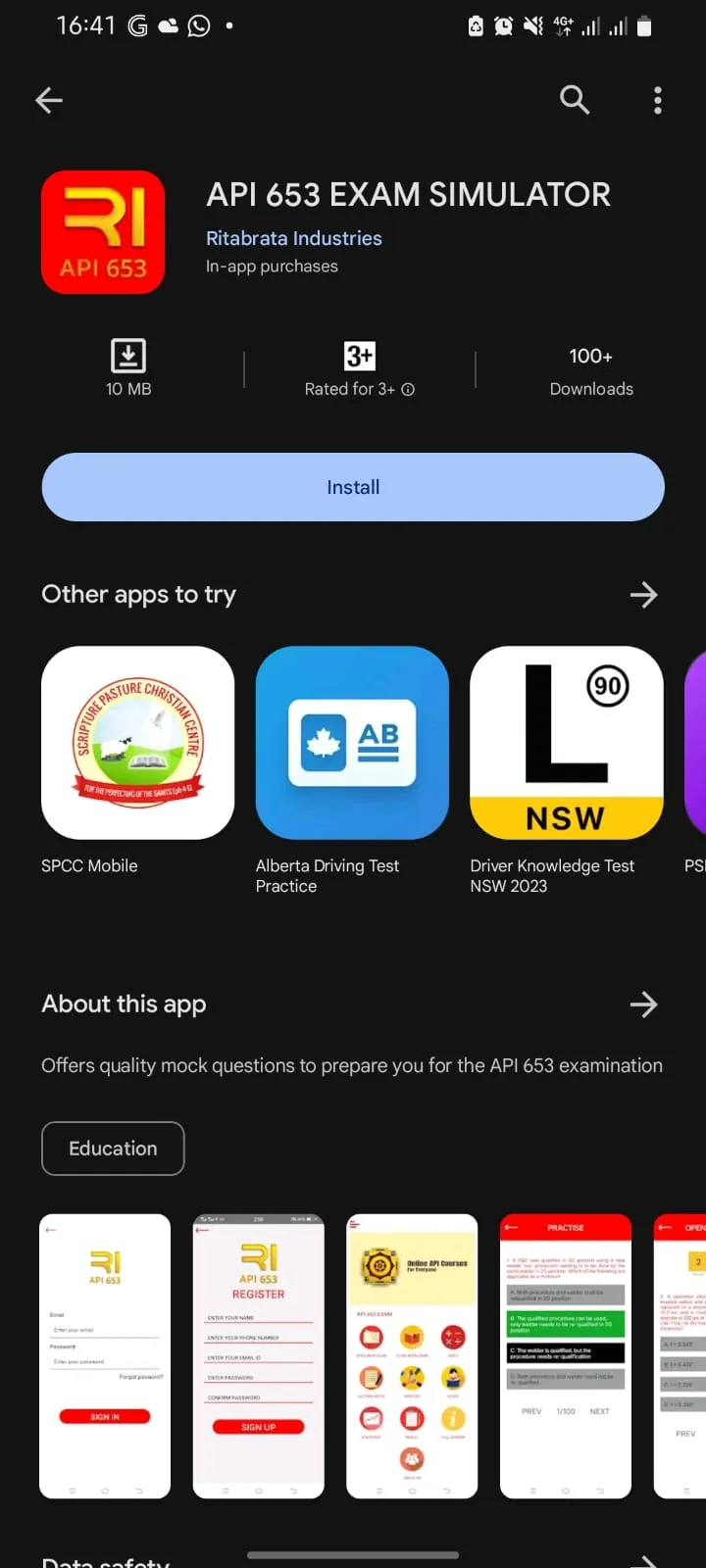Open Driver Knowledge Test NSW 2023
The image size is (706, 1568).
[566, 743]
